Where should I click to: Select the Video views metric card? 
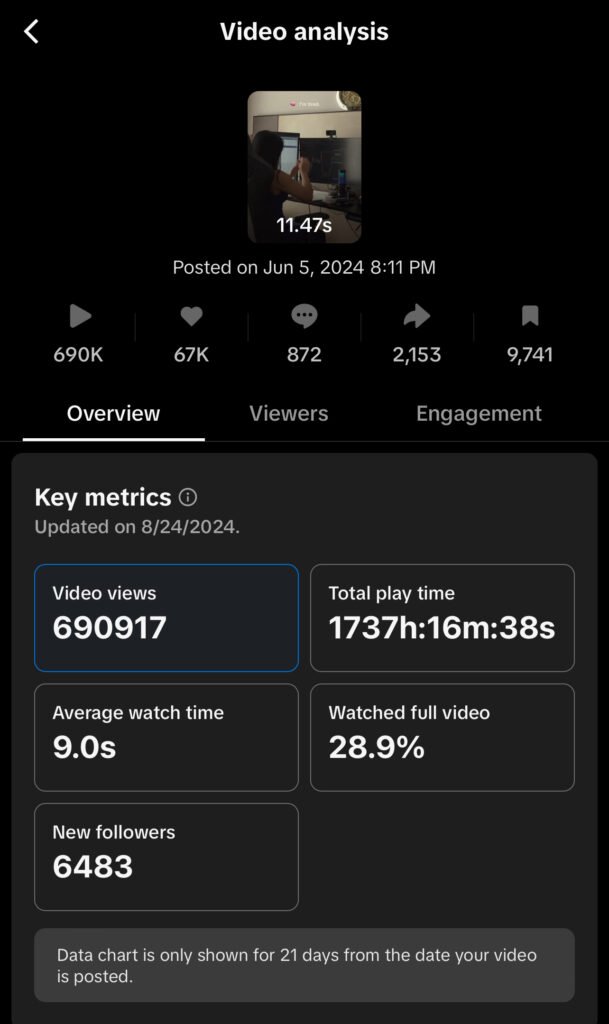coord(166,617)
